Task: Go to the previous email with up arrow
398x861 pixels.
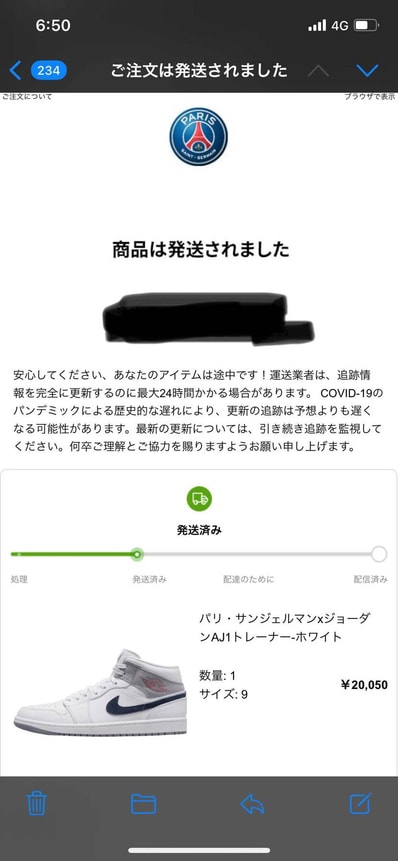Action: pyautogui.click(x=318, y=71)
